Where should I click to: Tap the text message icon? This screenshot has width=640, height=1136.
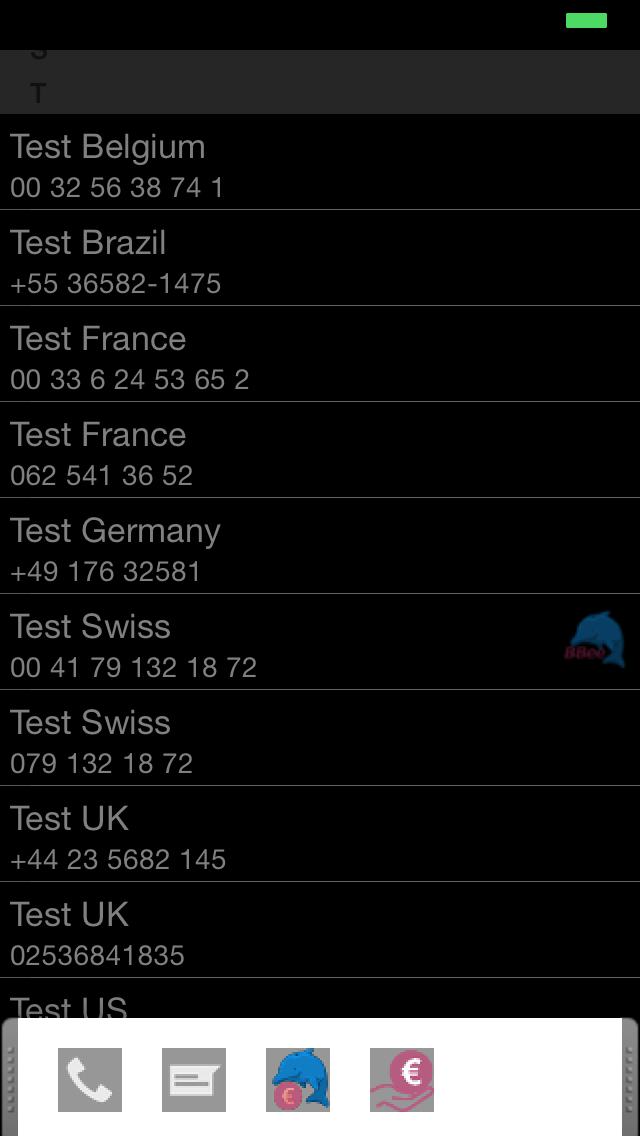point(194,1079)
